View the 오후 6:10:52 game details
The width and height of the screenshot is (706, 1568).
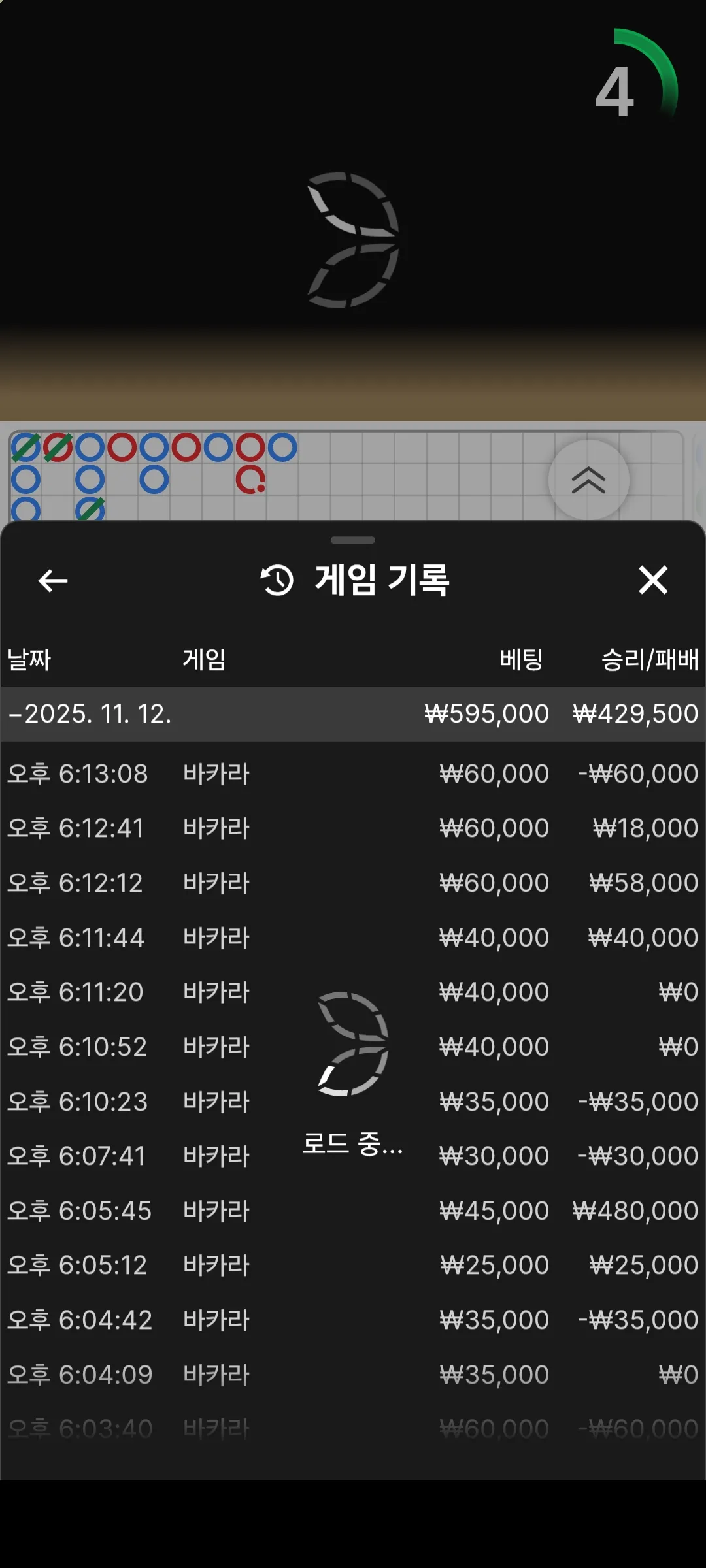353,1047
